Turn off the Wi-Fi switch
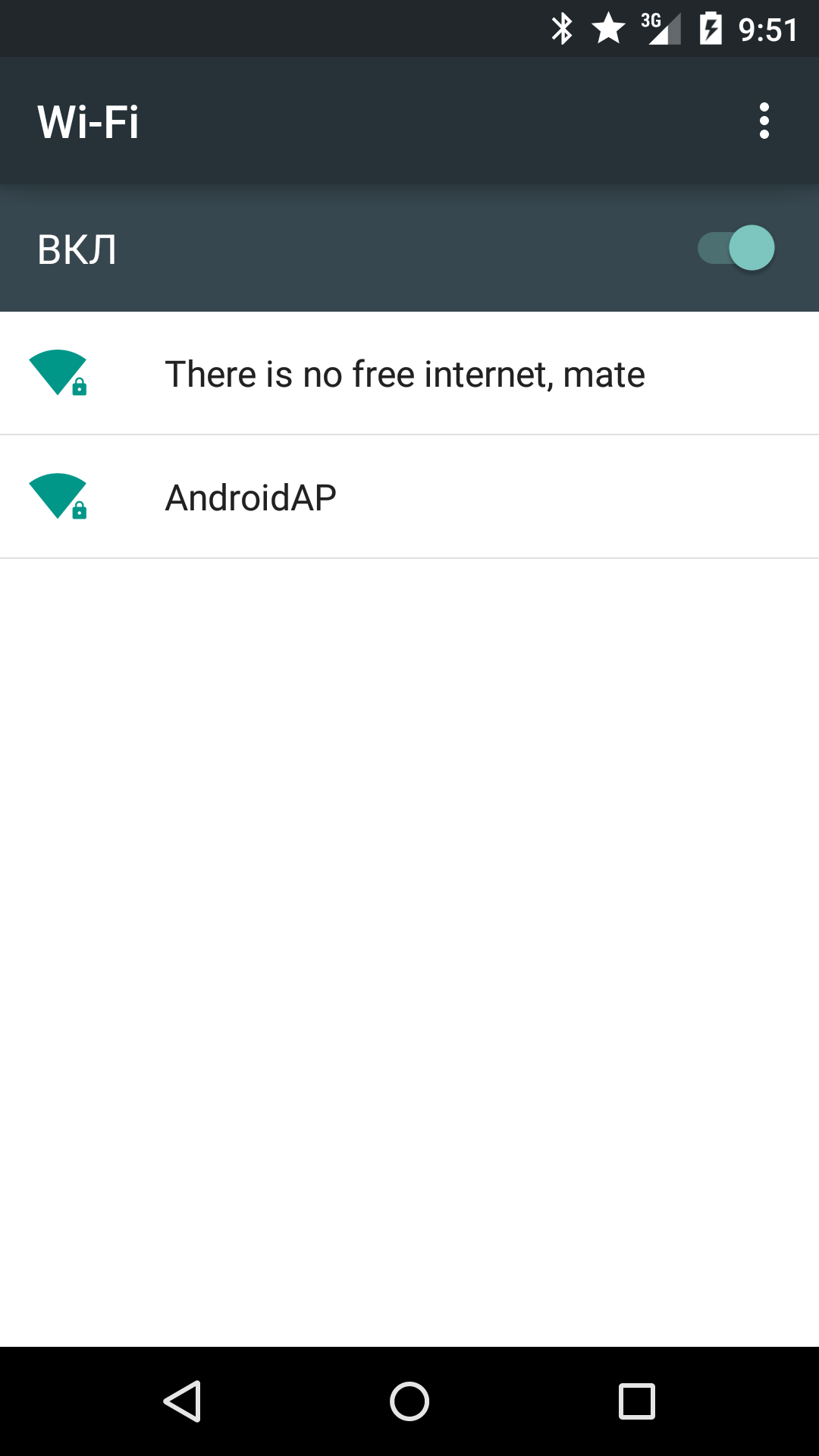Viewport: 819px width, 1456px height. tap(736, 248)
